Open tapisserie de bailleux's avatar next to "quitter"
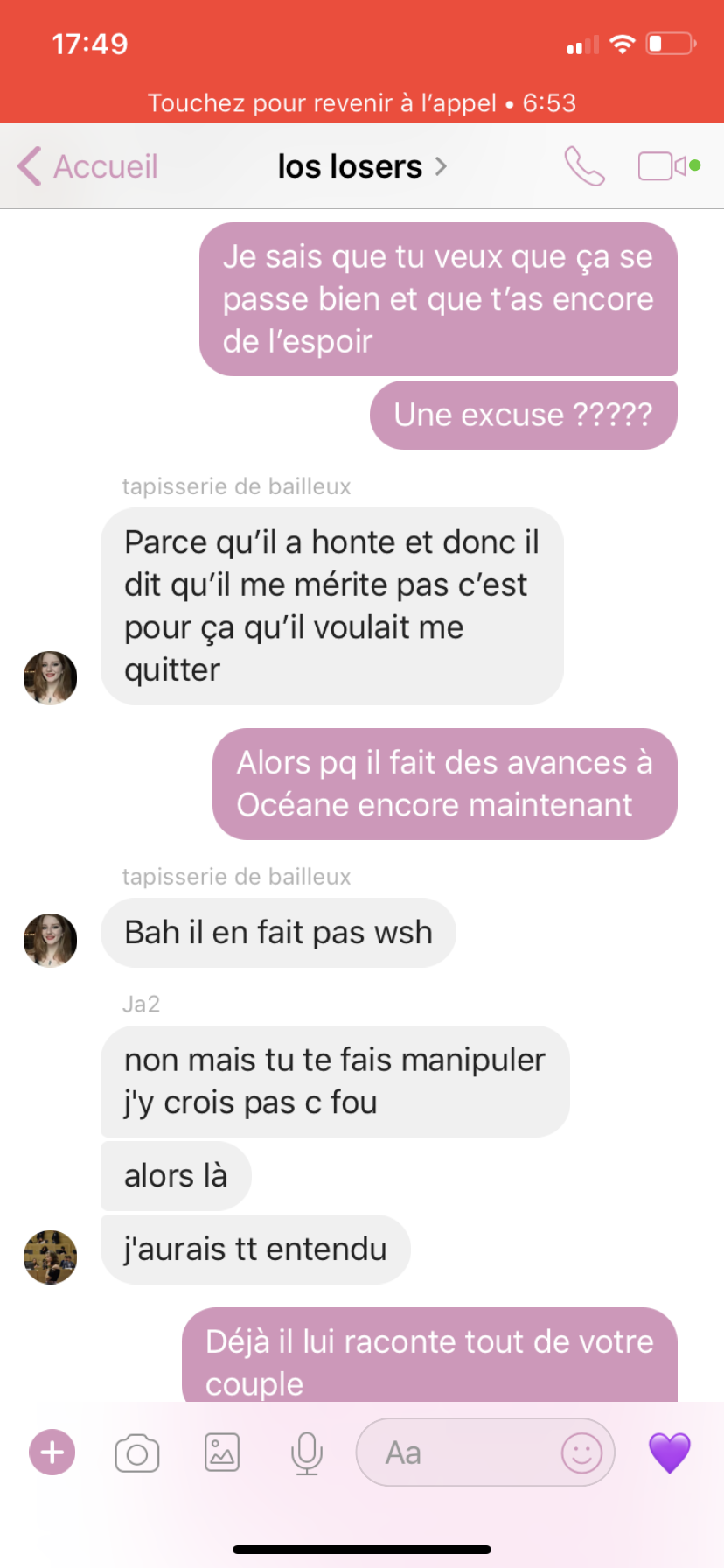Image resolution: width=724 pixels, height=1568 pixels. coord(50,678)
